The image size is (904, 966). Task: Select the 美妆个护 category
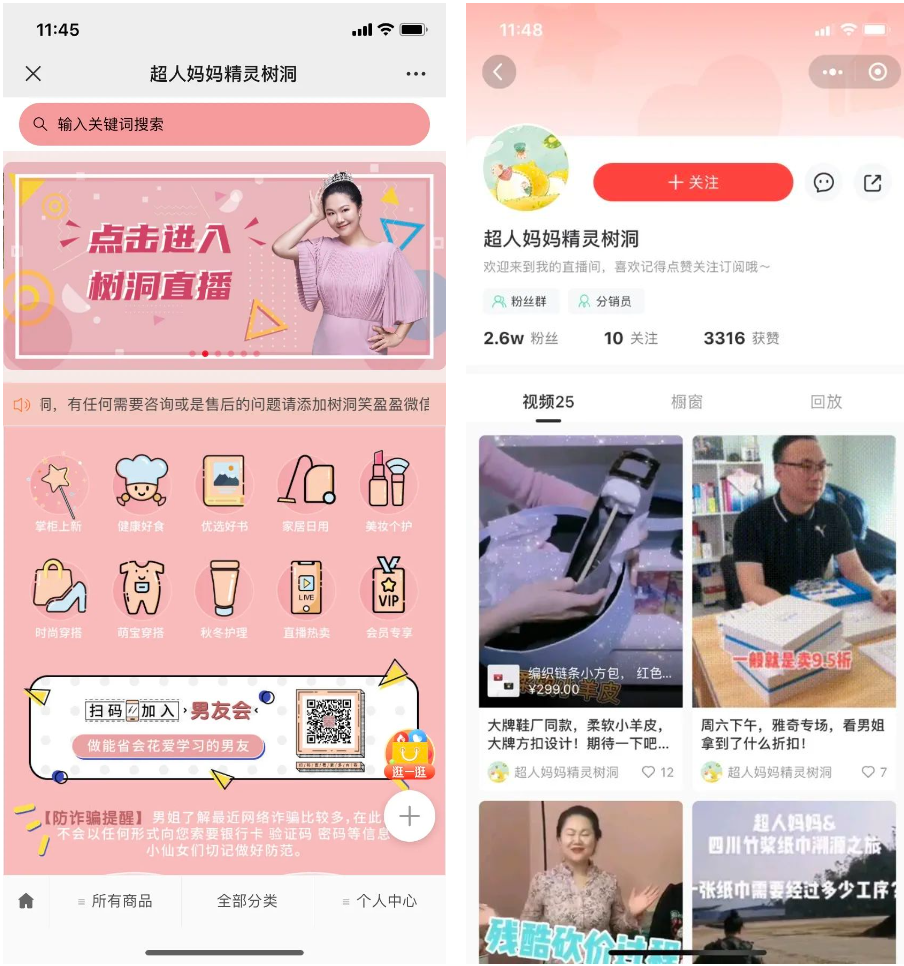[x=388, y=491]
